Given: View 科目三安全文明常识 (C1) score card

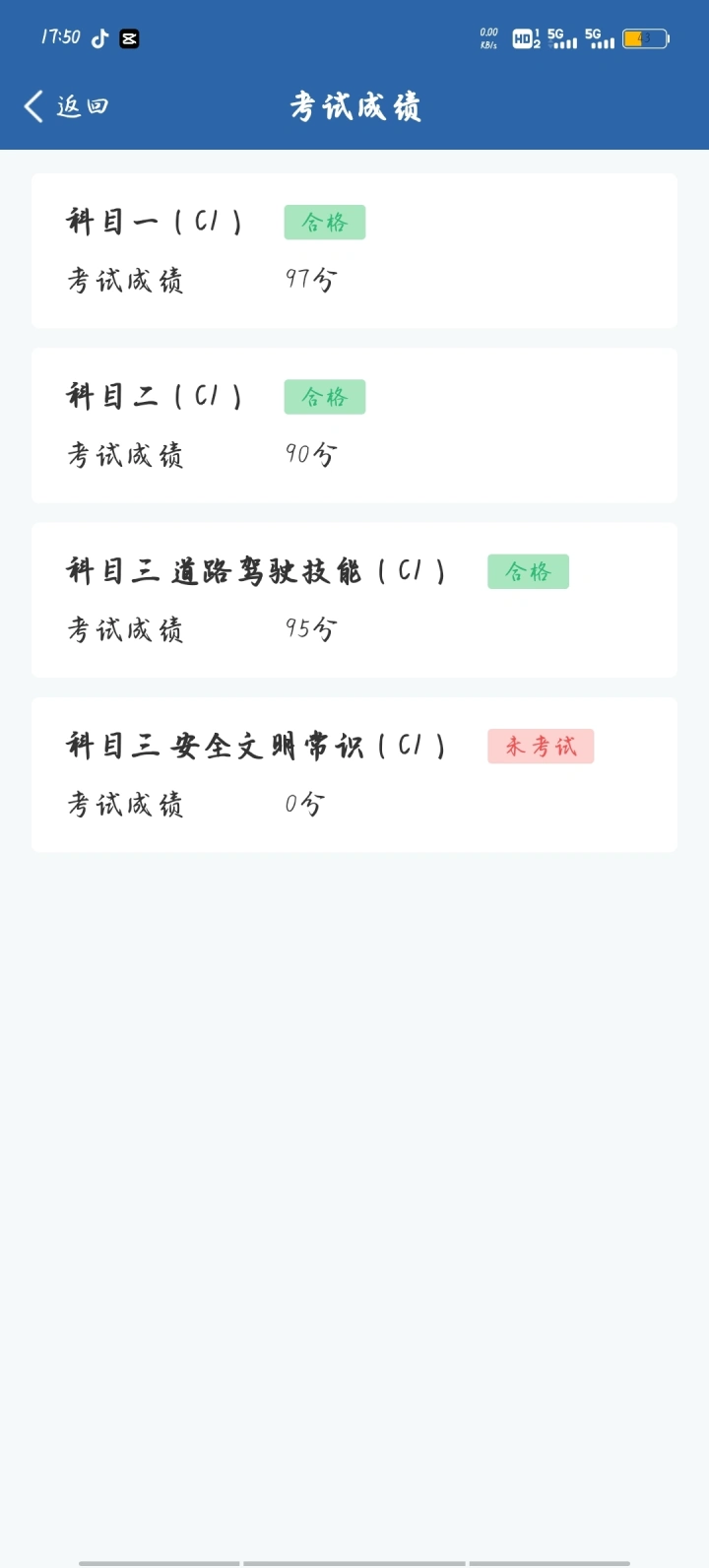Looking at the screenshot, I should coord(354,775).
